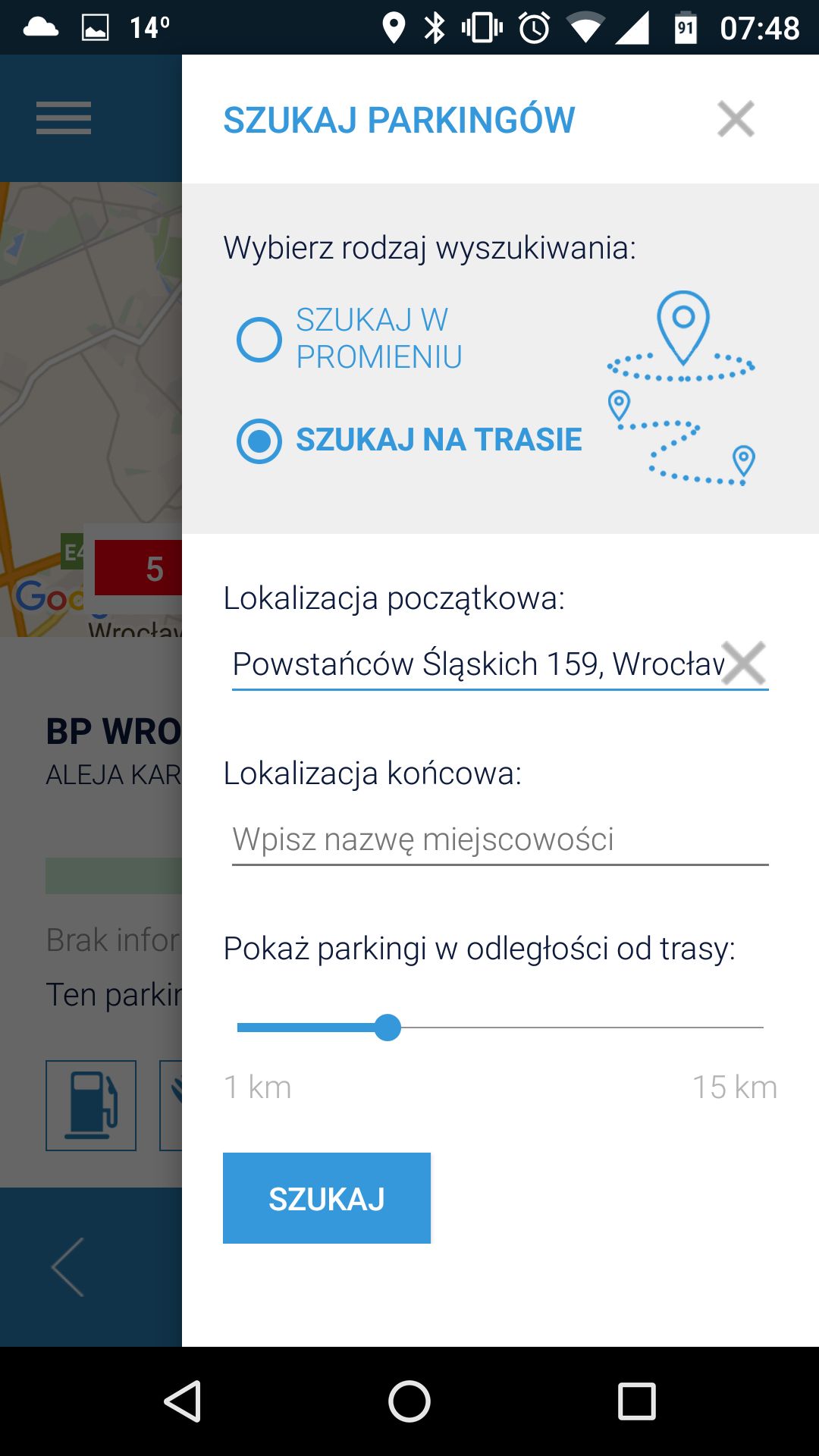Start search with the Szukaj button
819x1456 pixels.
click(327, 1198)
